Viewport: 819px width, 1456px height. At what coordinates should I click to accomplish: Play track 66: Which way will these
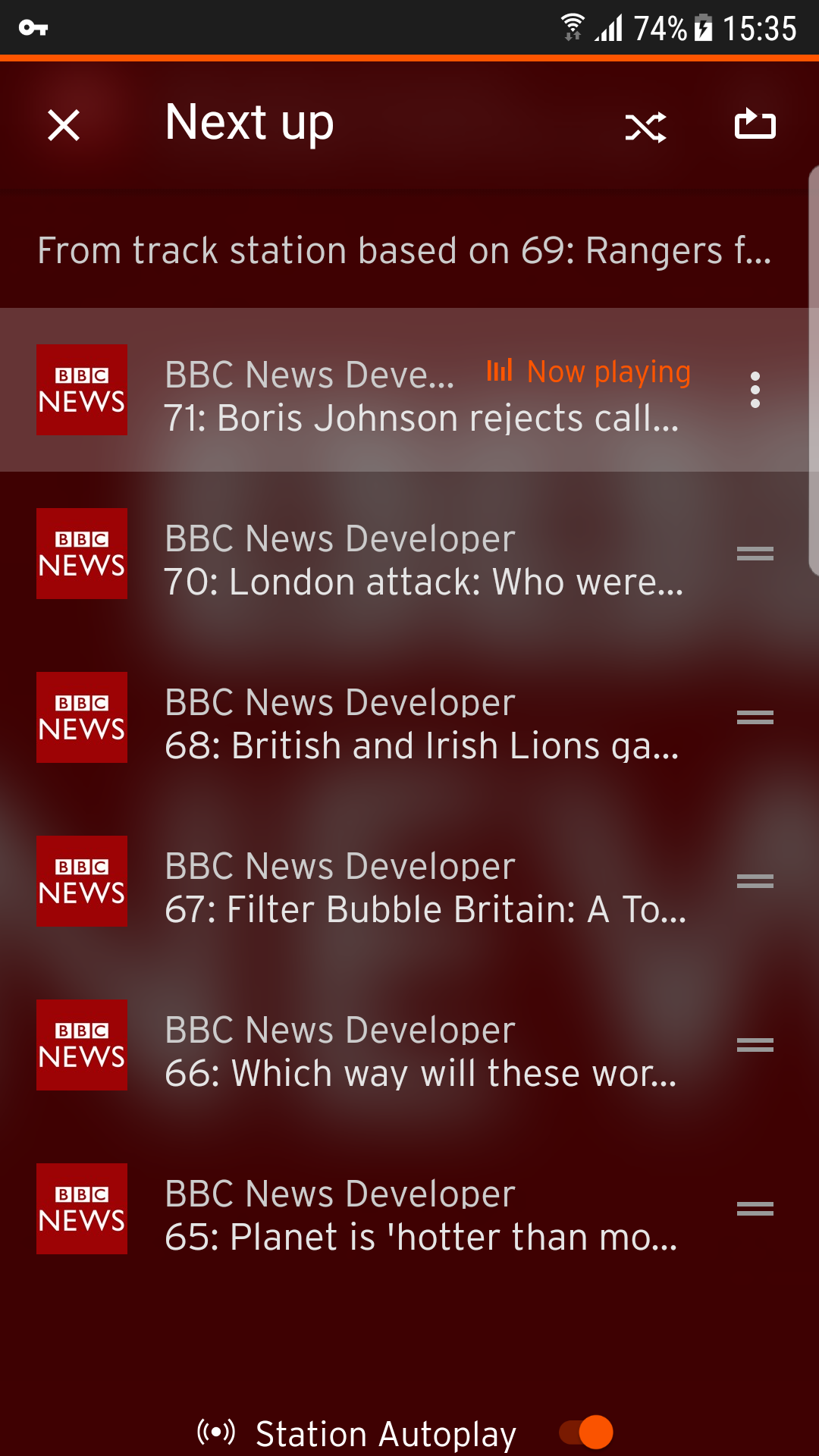[x=421, y=1051]
